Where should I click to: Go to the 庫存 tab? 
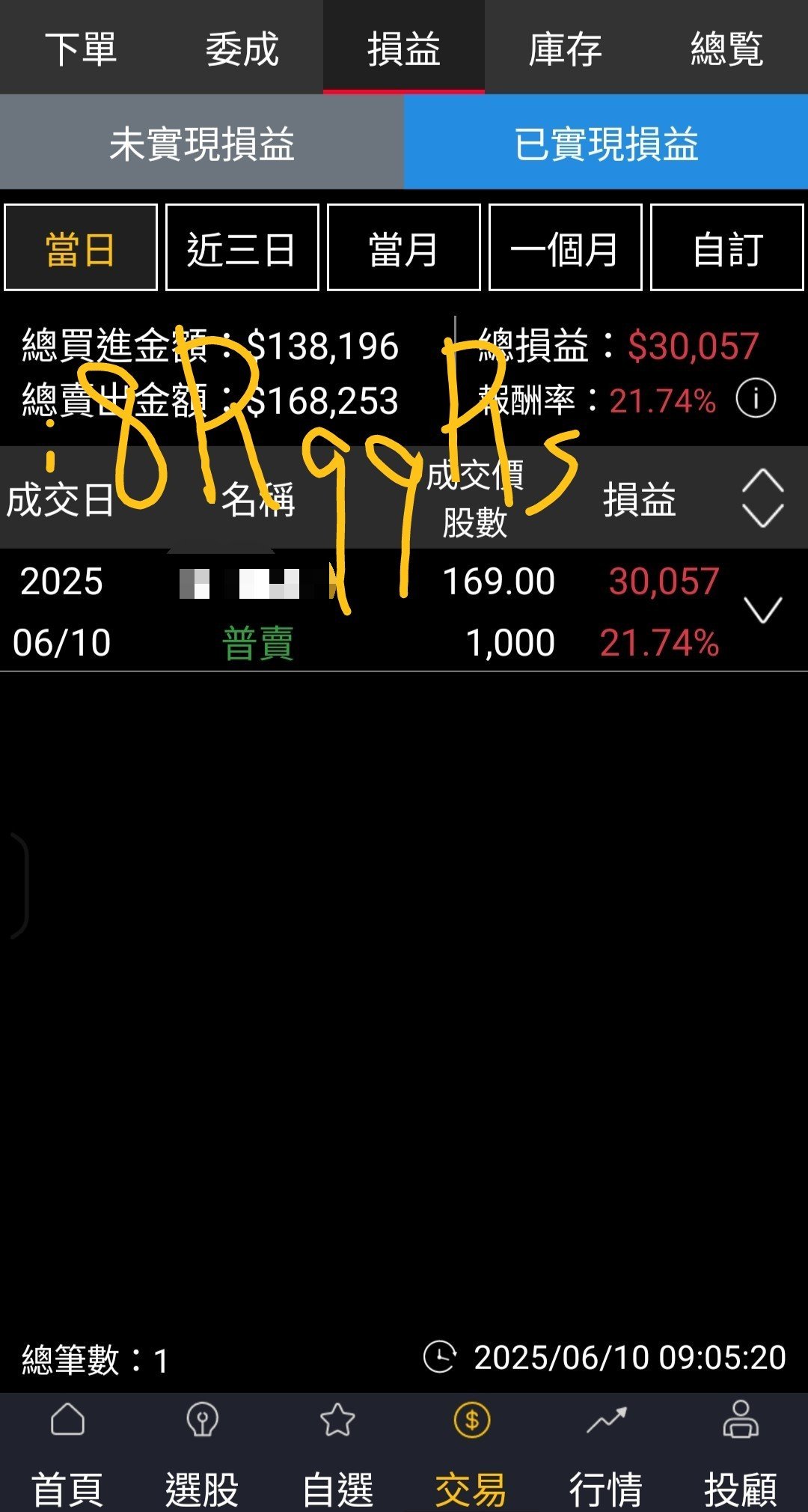click(566, 48)
